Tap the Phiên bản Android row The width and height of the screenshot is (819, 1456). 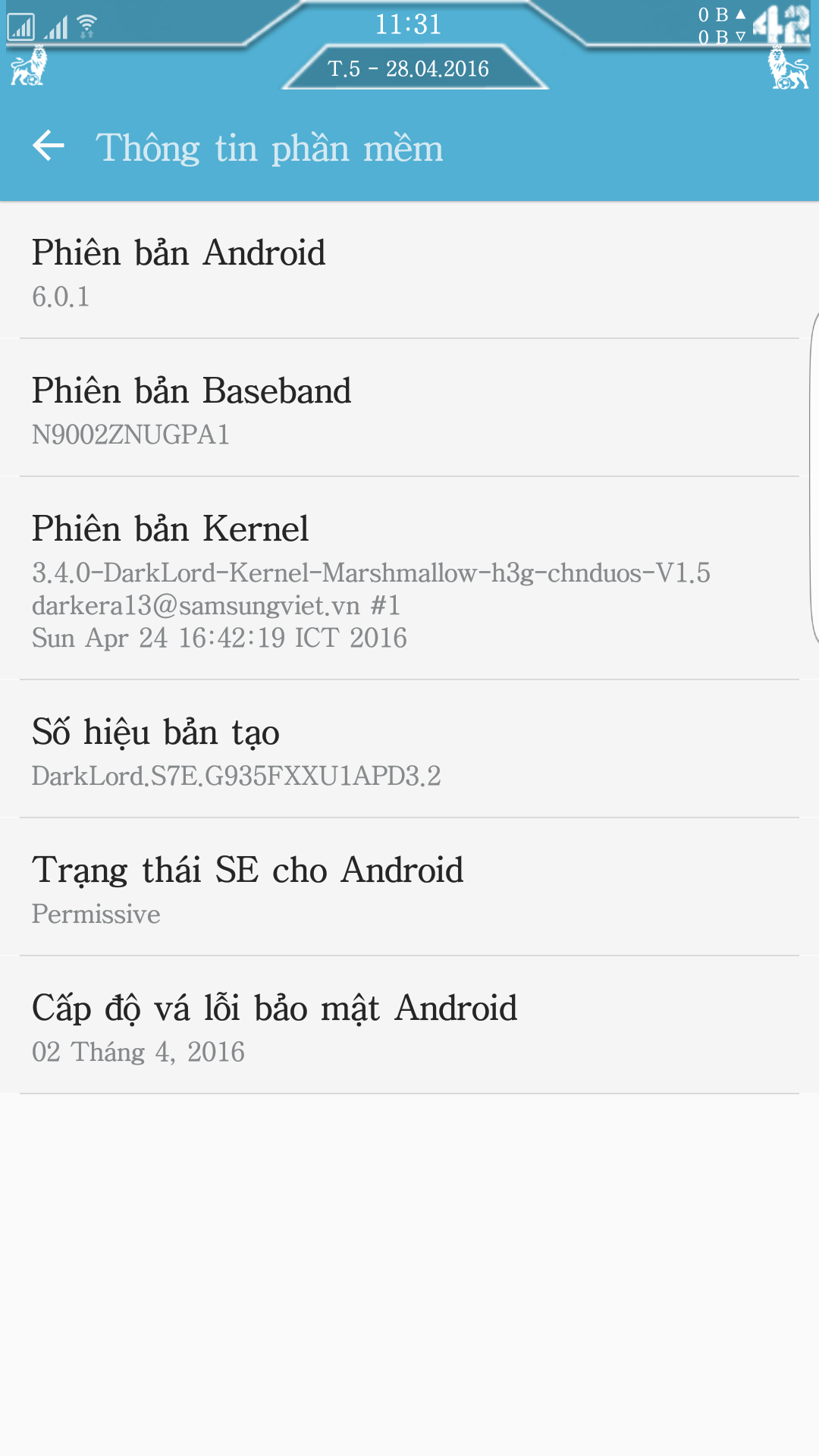(x=409, y=270)
